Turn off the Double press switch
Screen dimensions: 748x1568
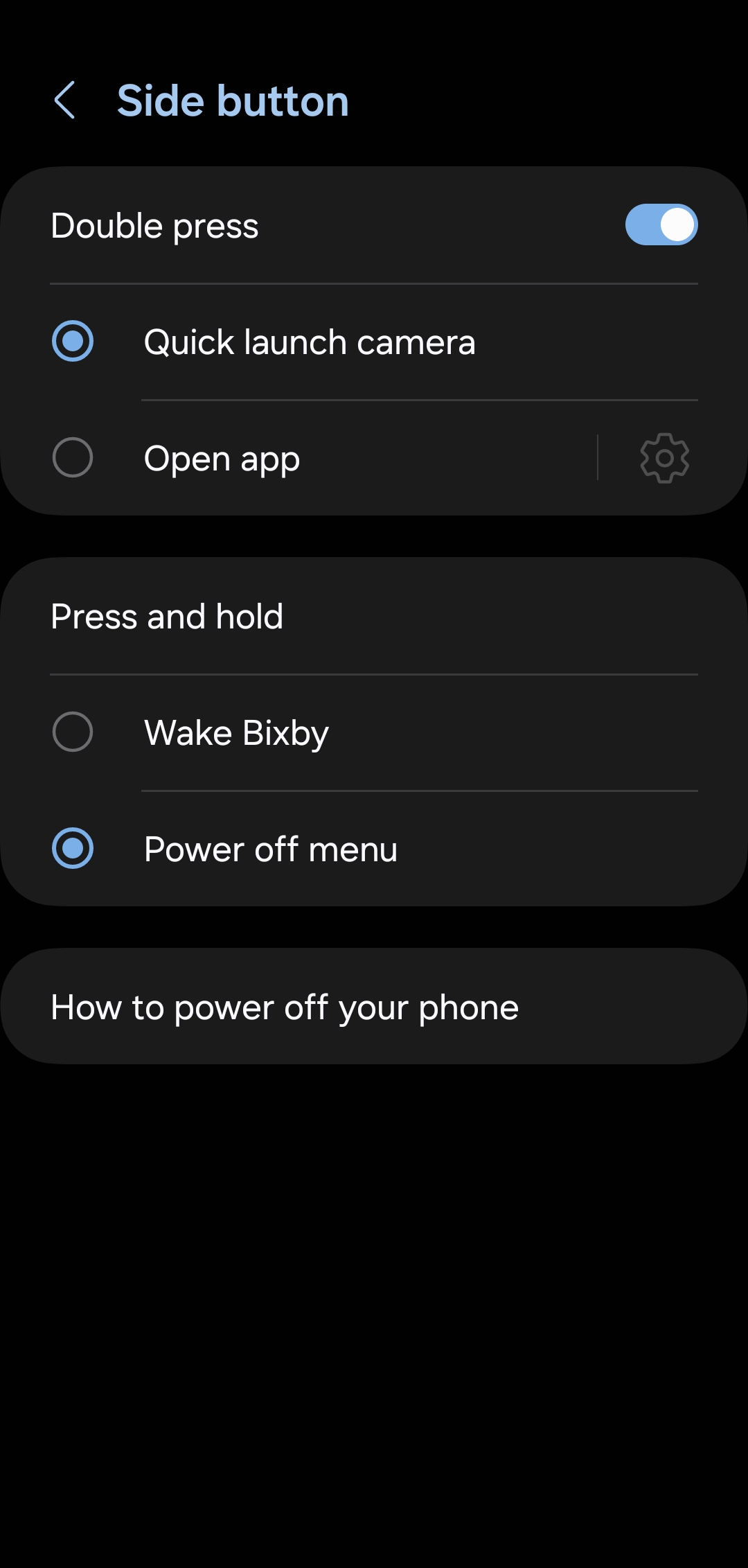[x=661, y=224]
